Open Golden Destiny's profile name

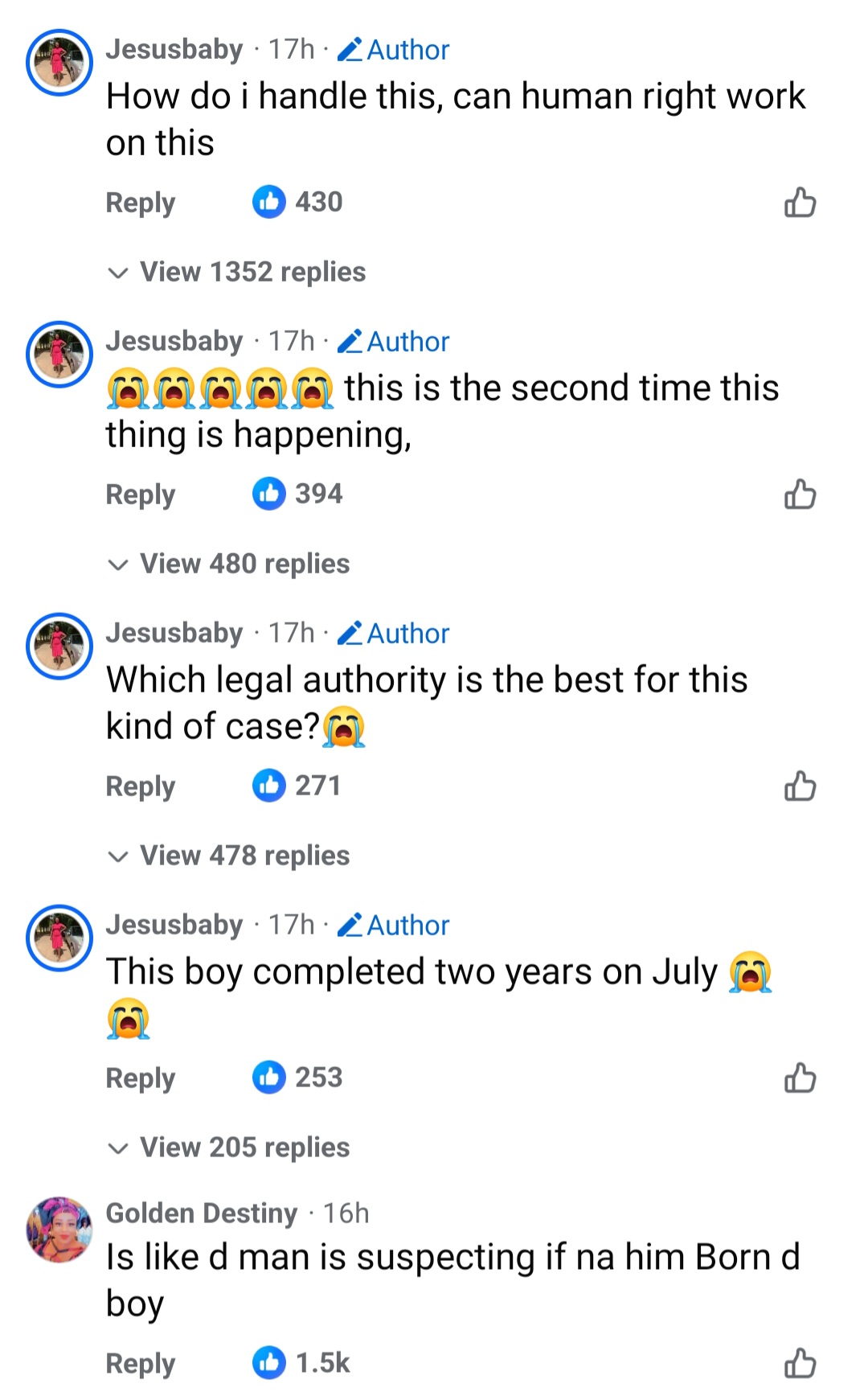(x=201, y=1213)
